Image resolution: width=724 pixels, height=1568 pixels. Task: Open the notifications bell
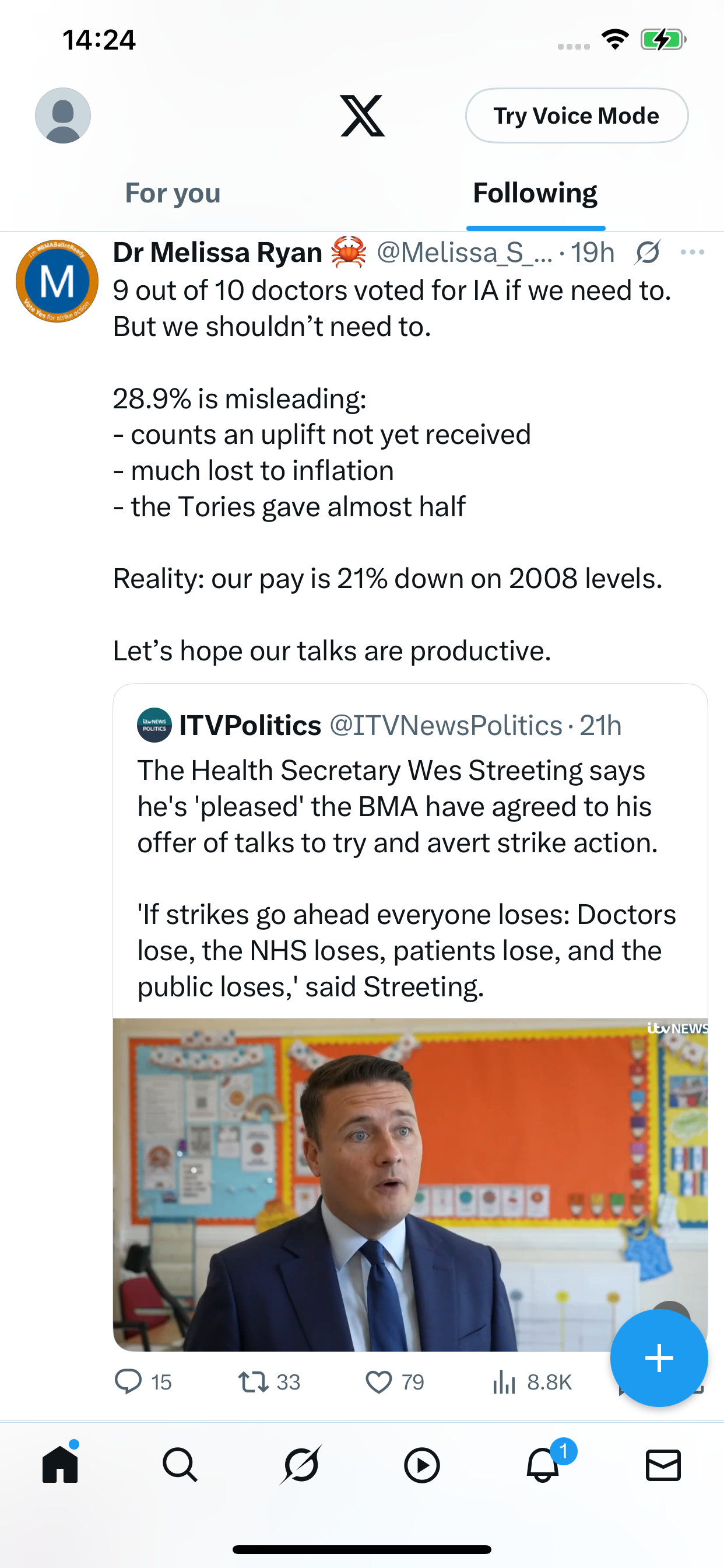(543, 1464)
